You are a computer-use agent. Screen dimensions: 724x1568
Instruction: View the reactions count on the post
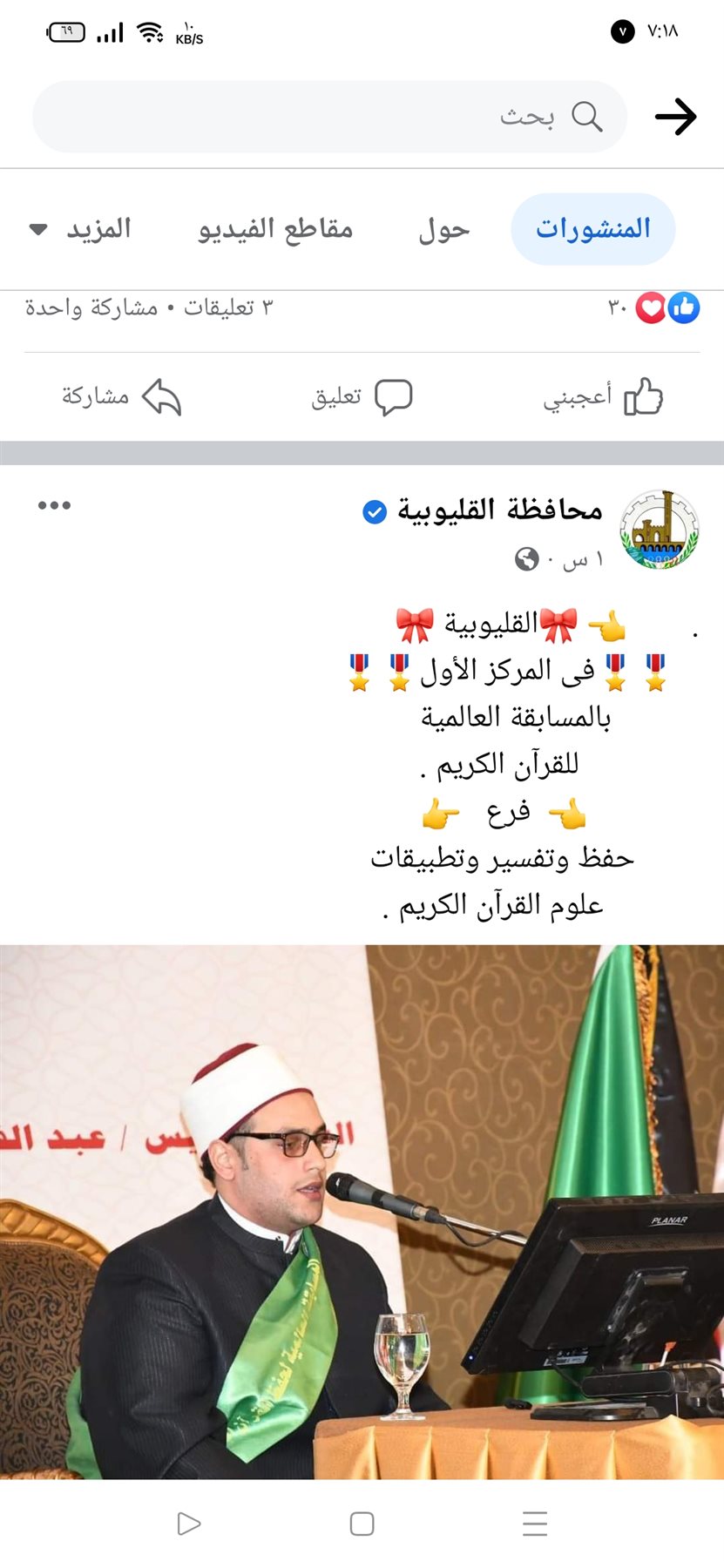(653, 308)
